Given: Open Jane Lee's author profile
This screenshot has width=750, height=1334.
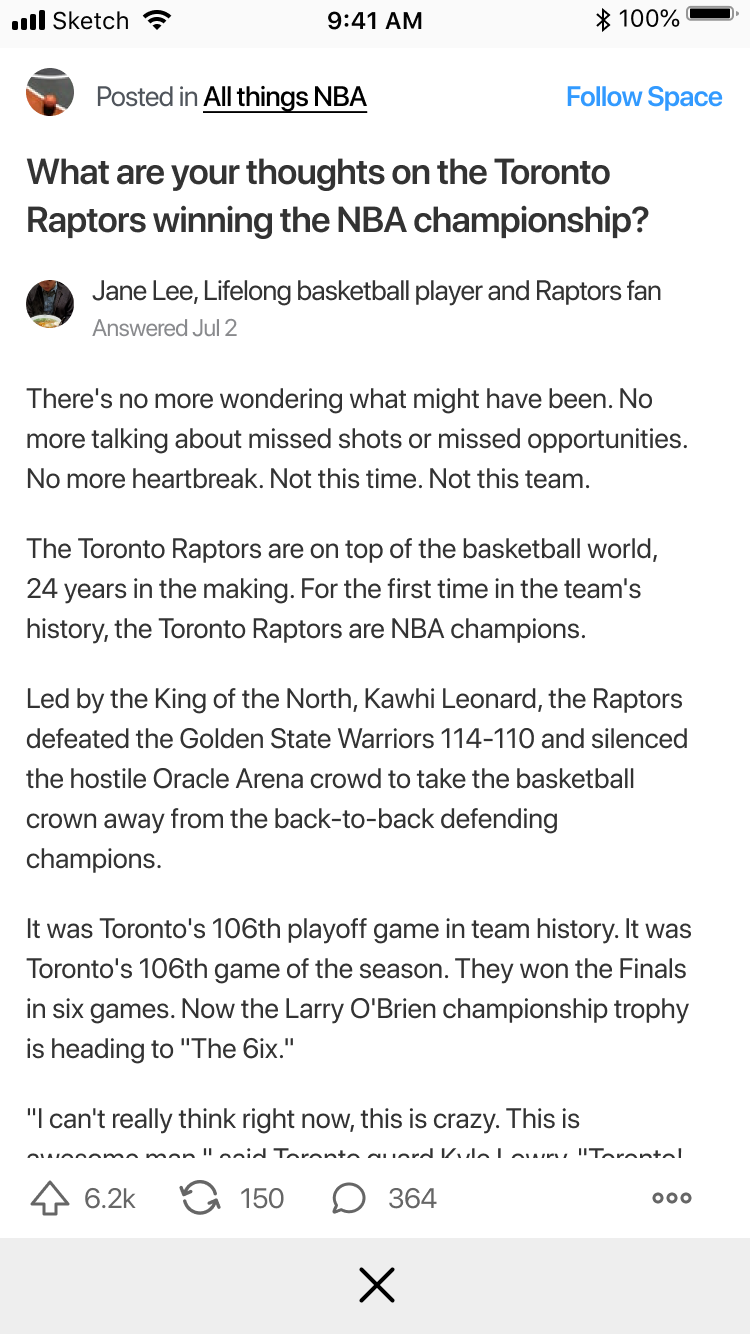Looking at the screenshot, I should [376, 291].
